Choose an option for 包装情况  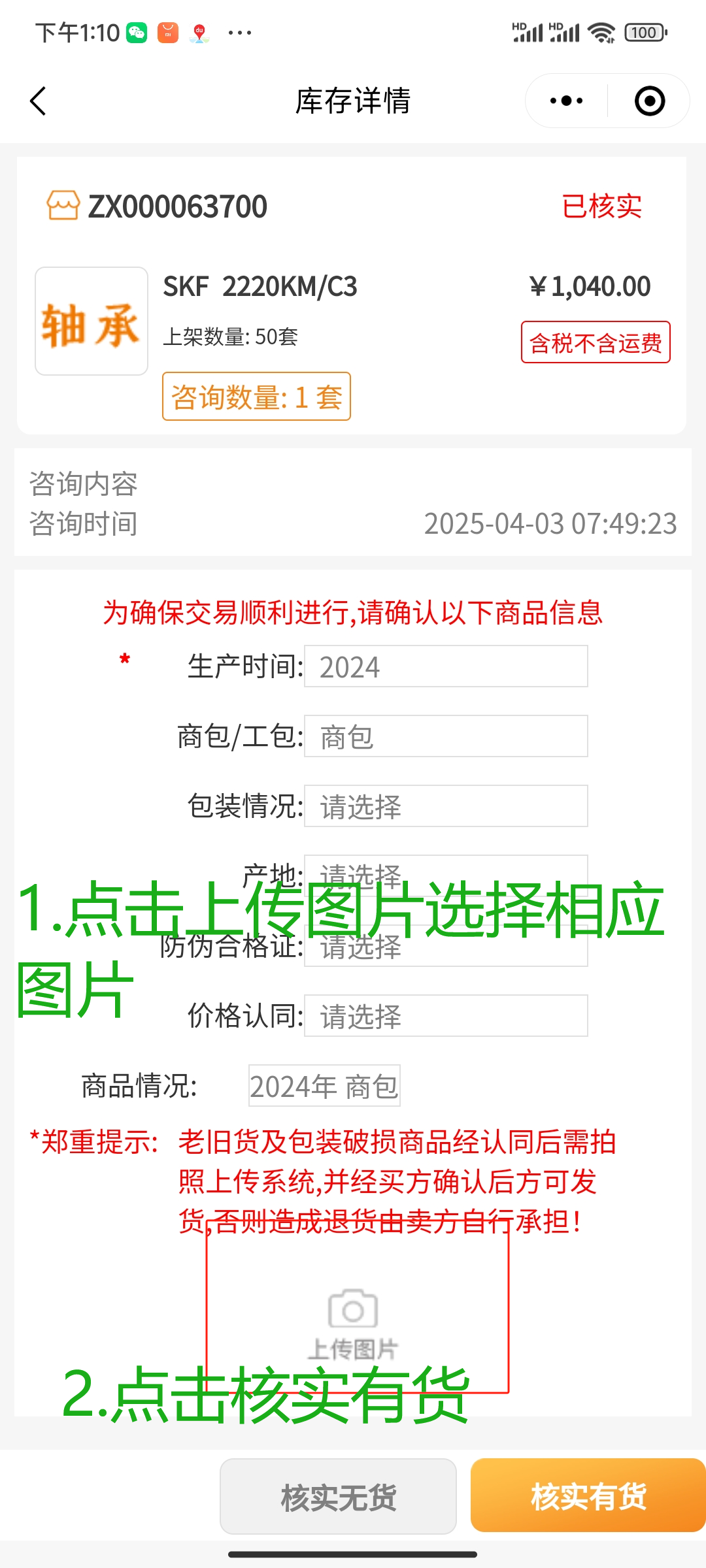pyautogui.click(x=446, y=806)
